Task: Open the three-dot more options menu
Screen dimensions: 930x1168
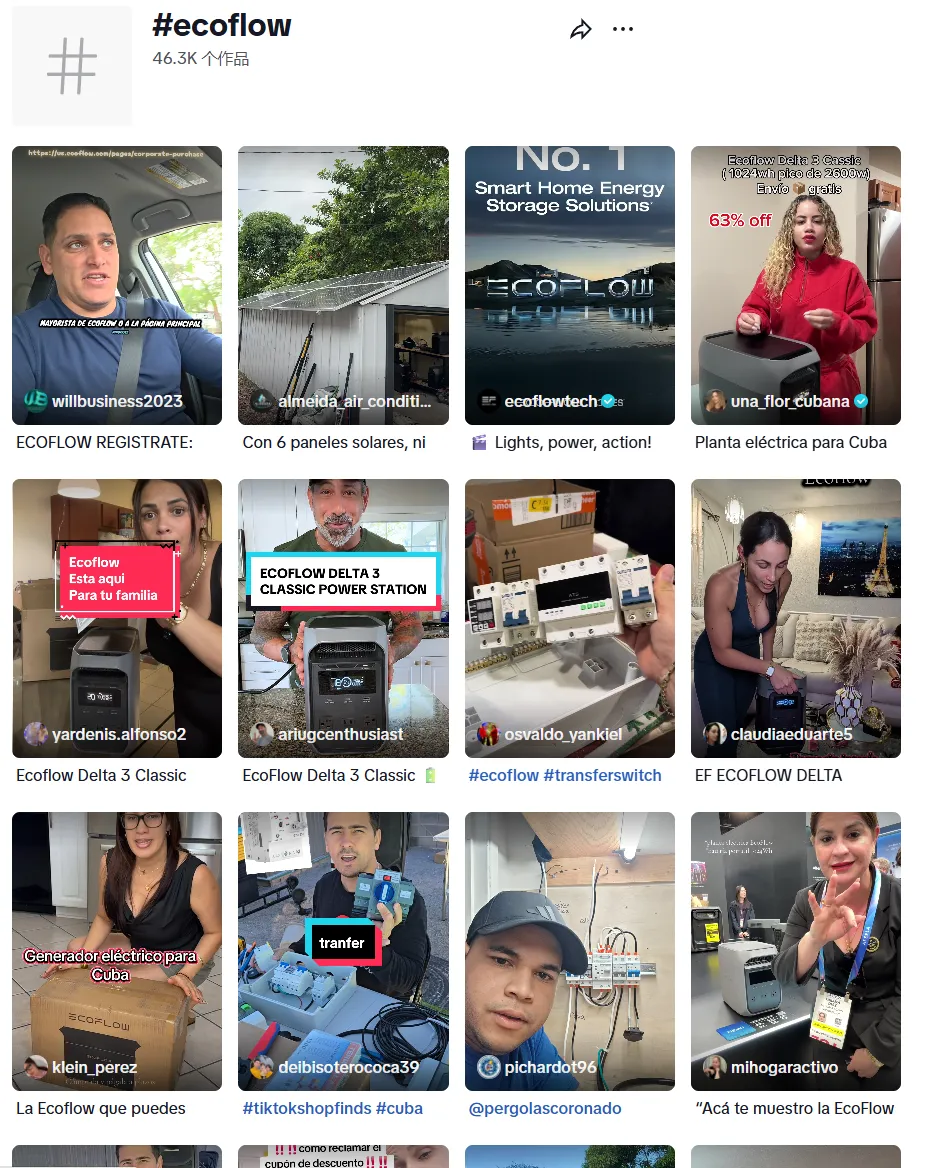Action: [x=623, y=29]
